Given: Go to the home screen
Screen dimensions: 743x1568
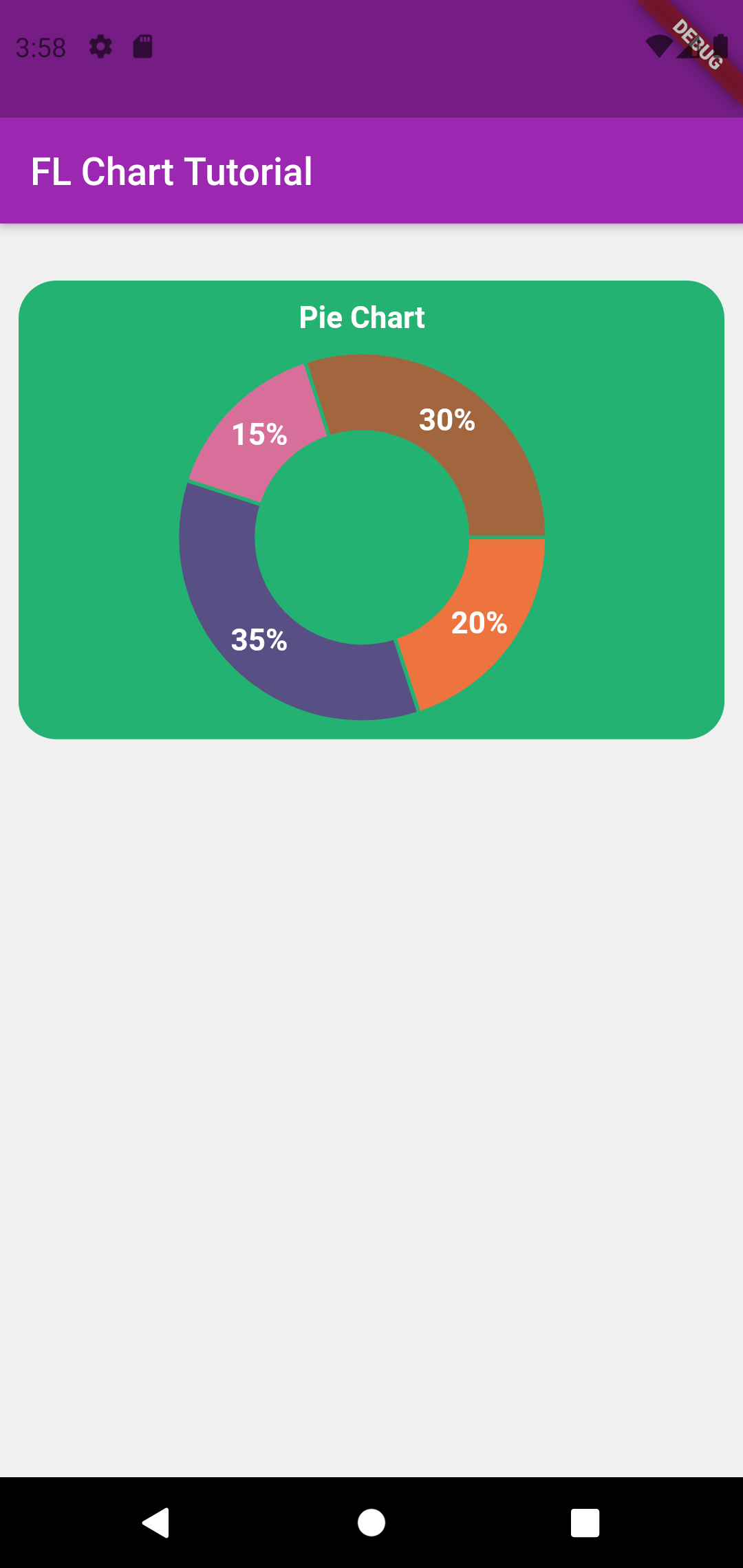Looking at the screenshot, I should click(x=371, y=1523).
